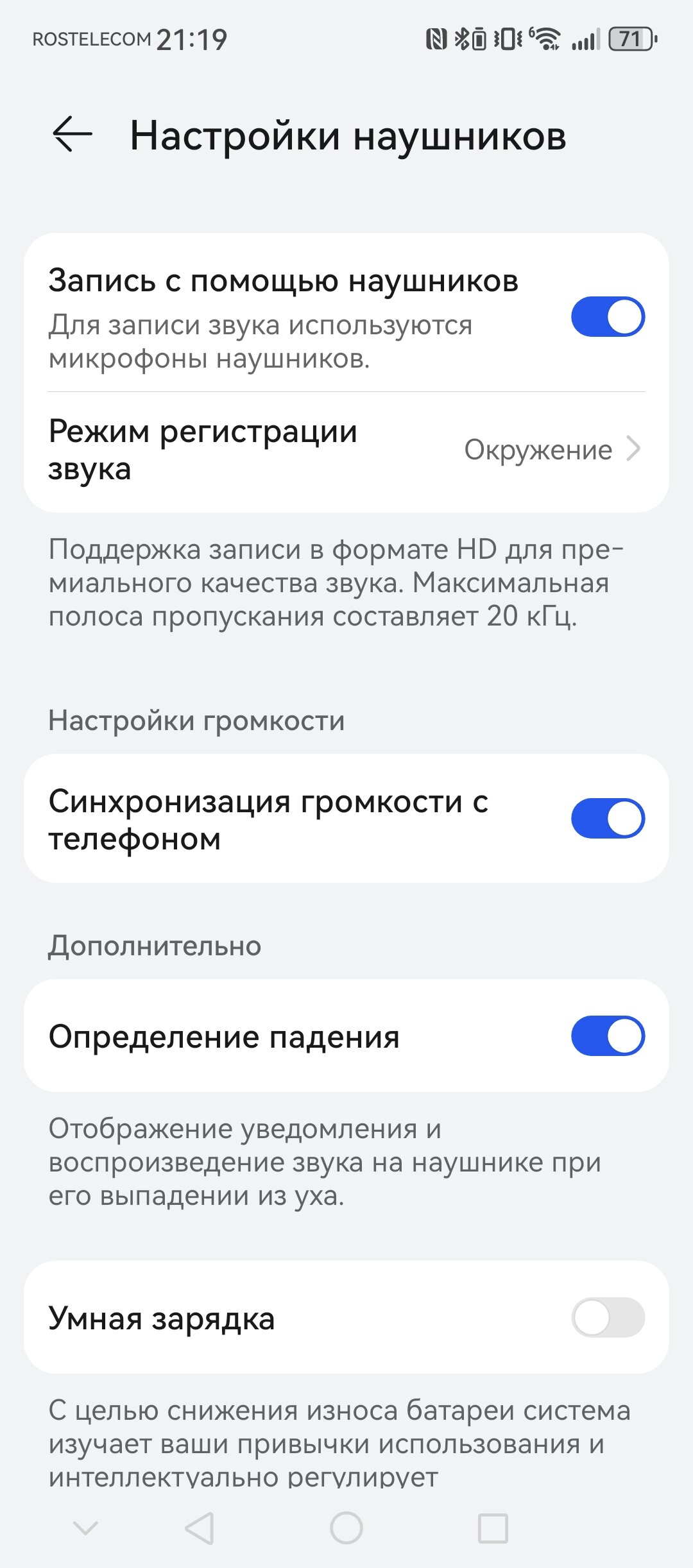
Task: Enable Умная зарядка switch
Action: point(607,1317)
